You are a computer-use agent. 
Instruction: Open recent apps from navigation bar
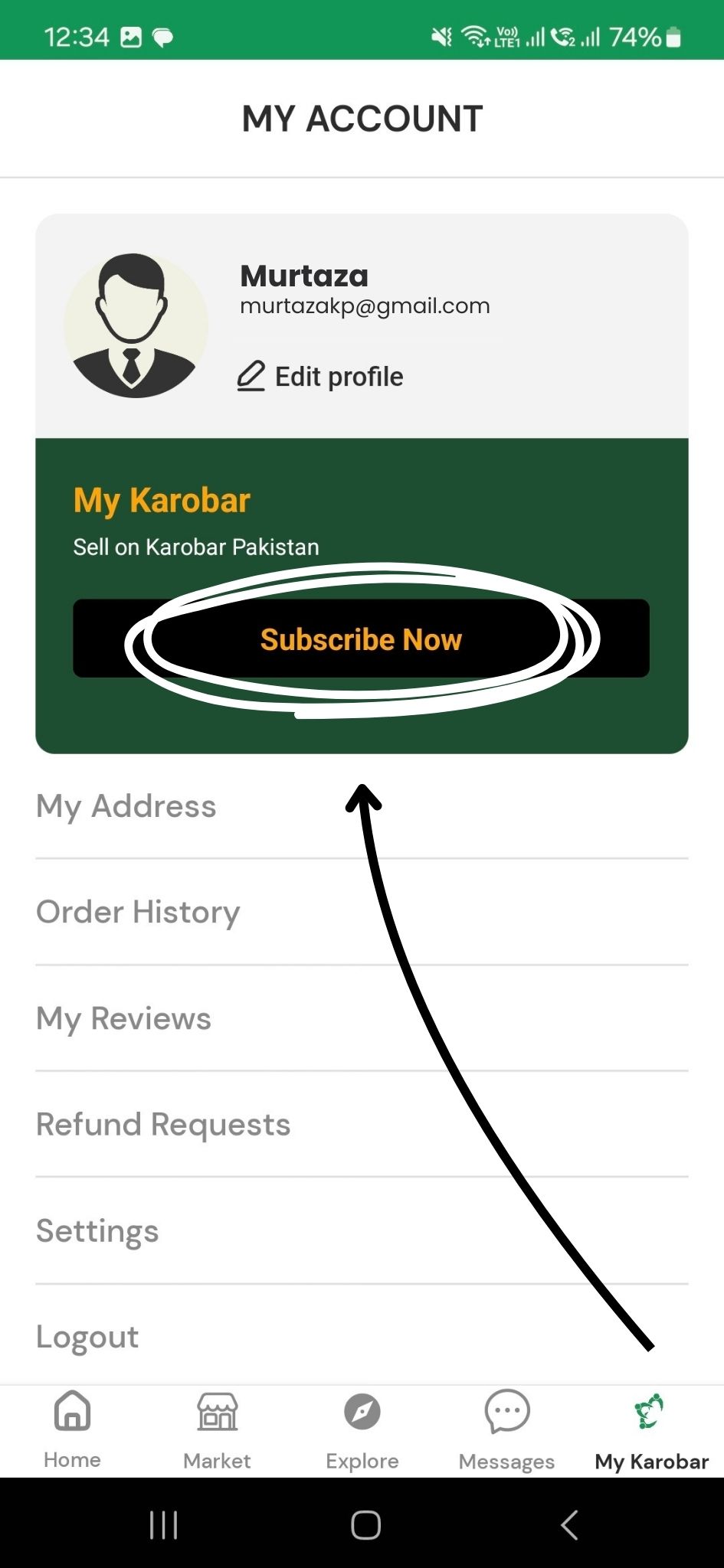(163, 1524)
